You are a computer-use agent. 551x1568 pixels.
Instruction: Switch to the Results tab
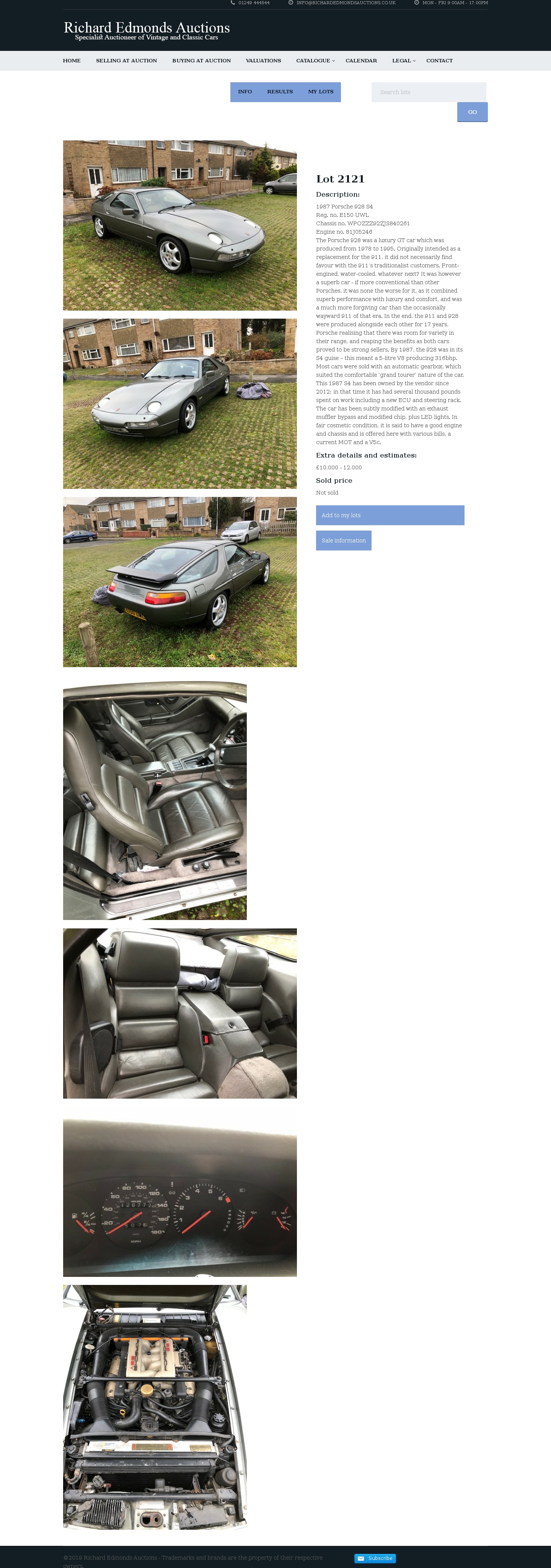(279, 92)
